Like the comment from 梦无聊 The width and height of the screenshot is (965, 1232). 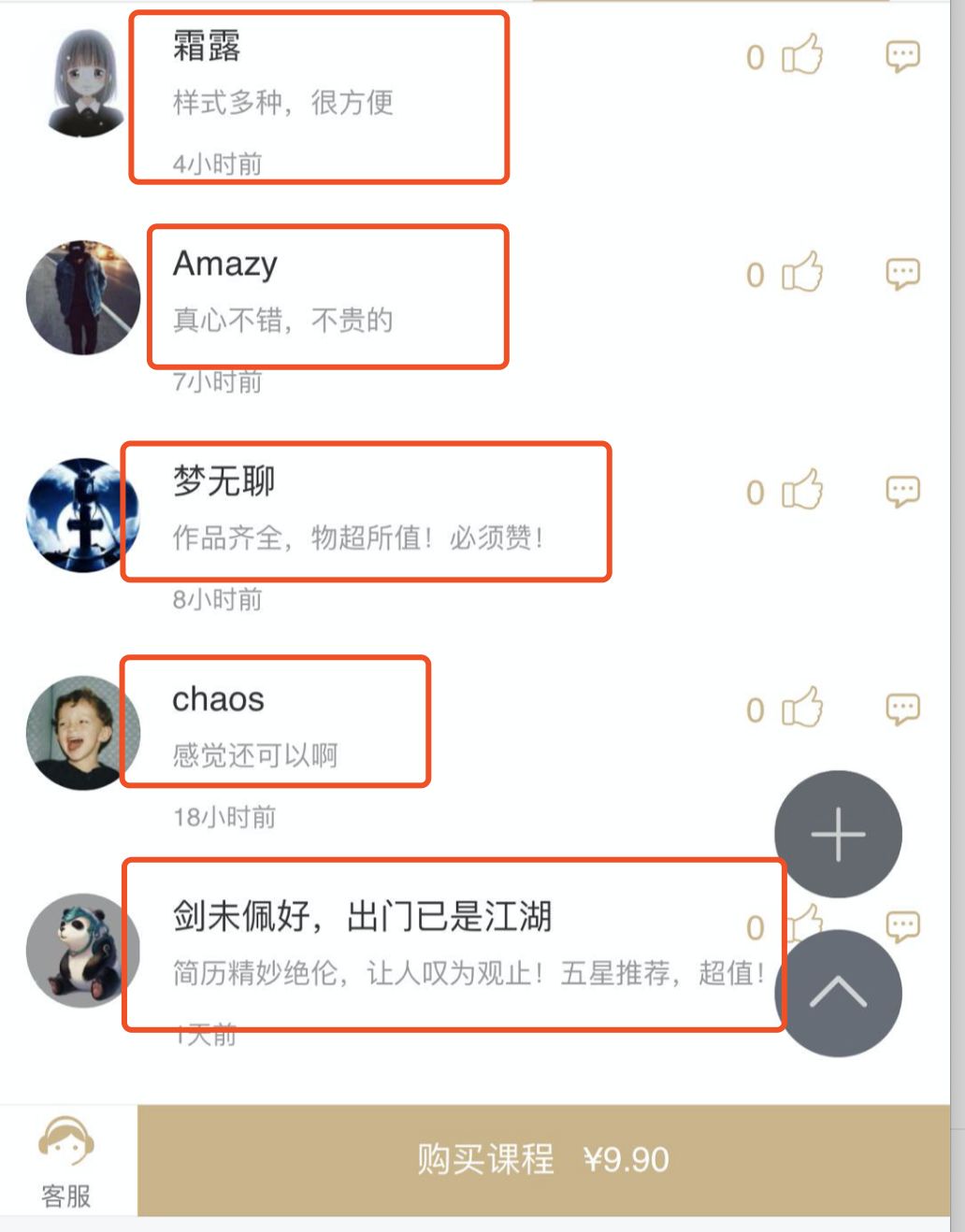coord(801,491)
